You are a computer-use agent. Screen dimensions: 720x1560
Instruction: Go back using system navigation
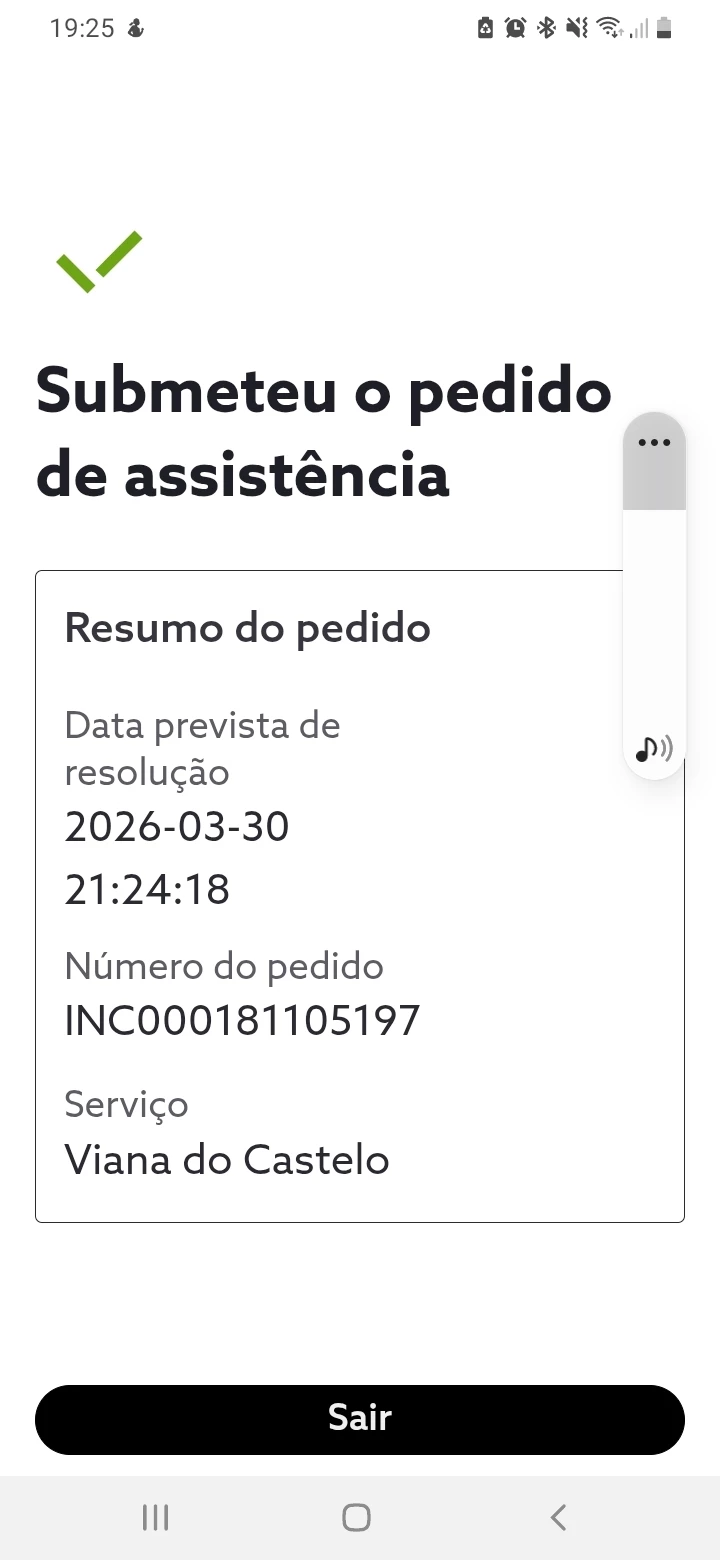(558, 1517)
